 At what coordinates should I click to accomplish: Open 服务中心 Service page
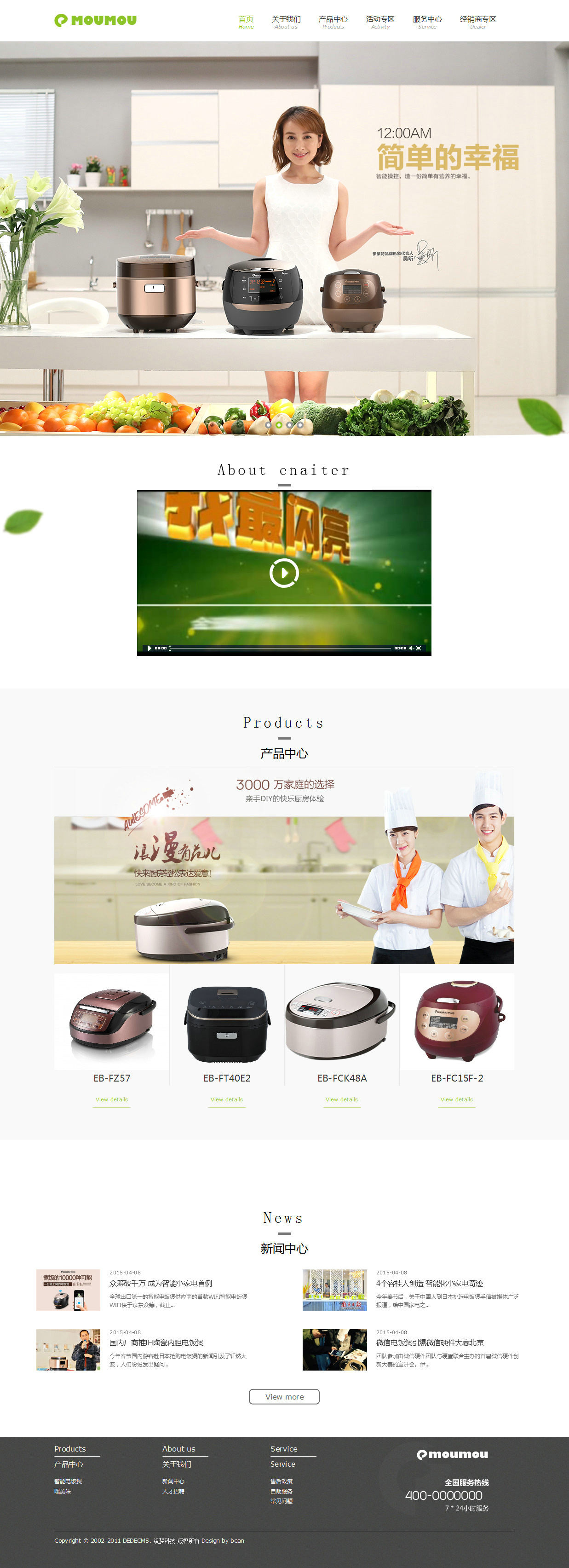click(x=427, y=22)
